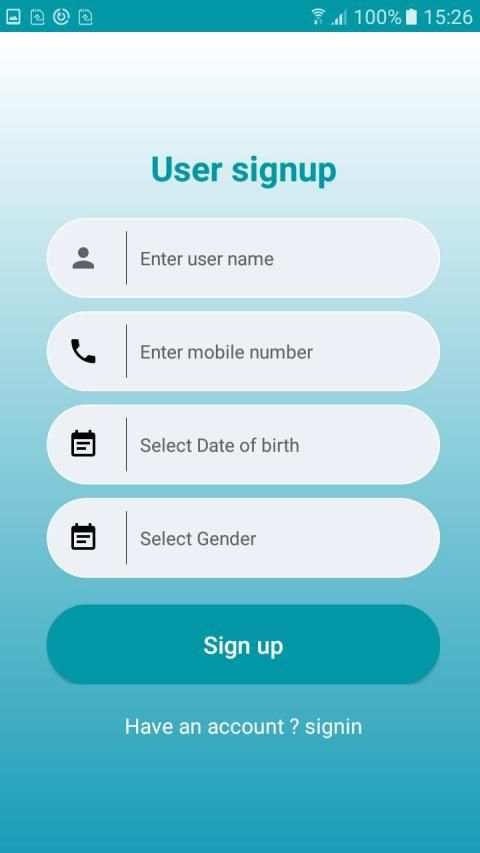Focus the Enter mobile number field

pos(243,351)
